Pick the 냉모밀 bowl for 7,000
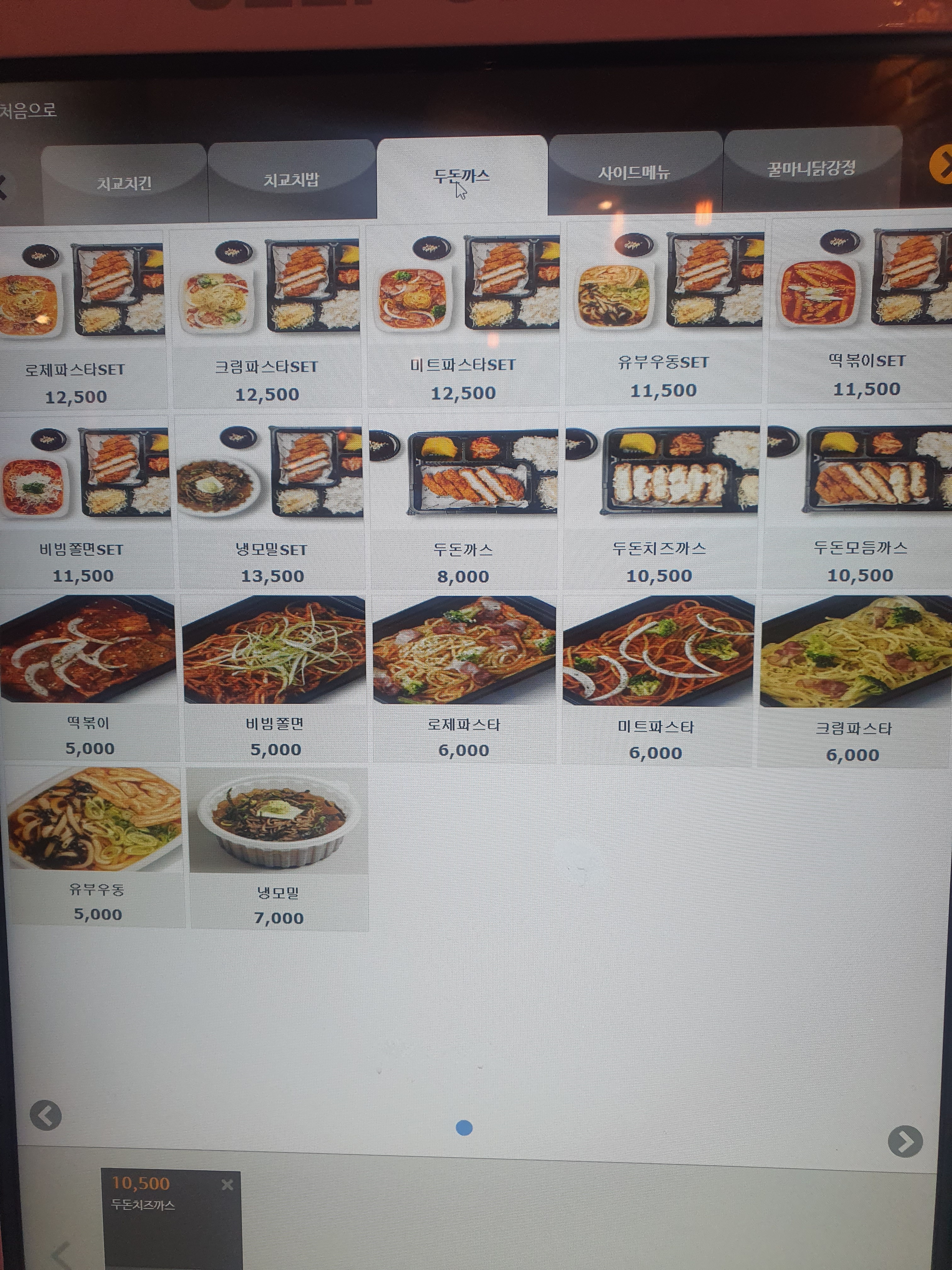The height and width of the screenshot is (1270, 952). (278, 847)
